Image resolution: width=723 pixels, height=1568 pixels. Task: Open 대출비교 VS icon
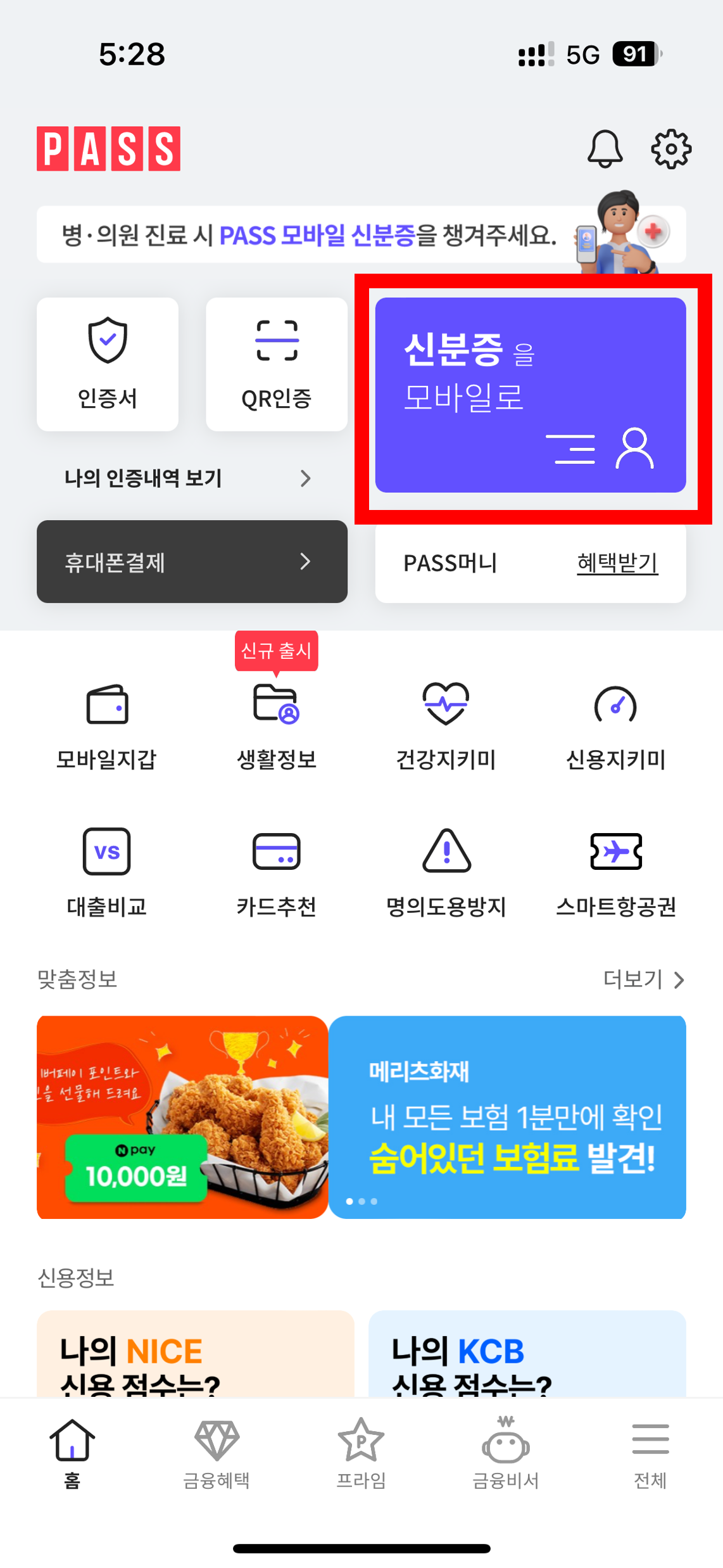coord(108,852)
